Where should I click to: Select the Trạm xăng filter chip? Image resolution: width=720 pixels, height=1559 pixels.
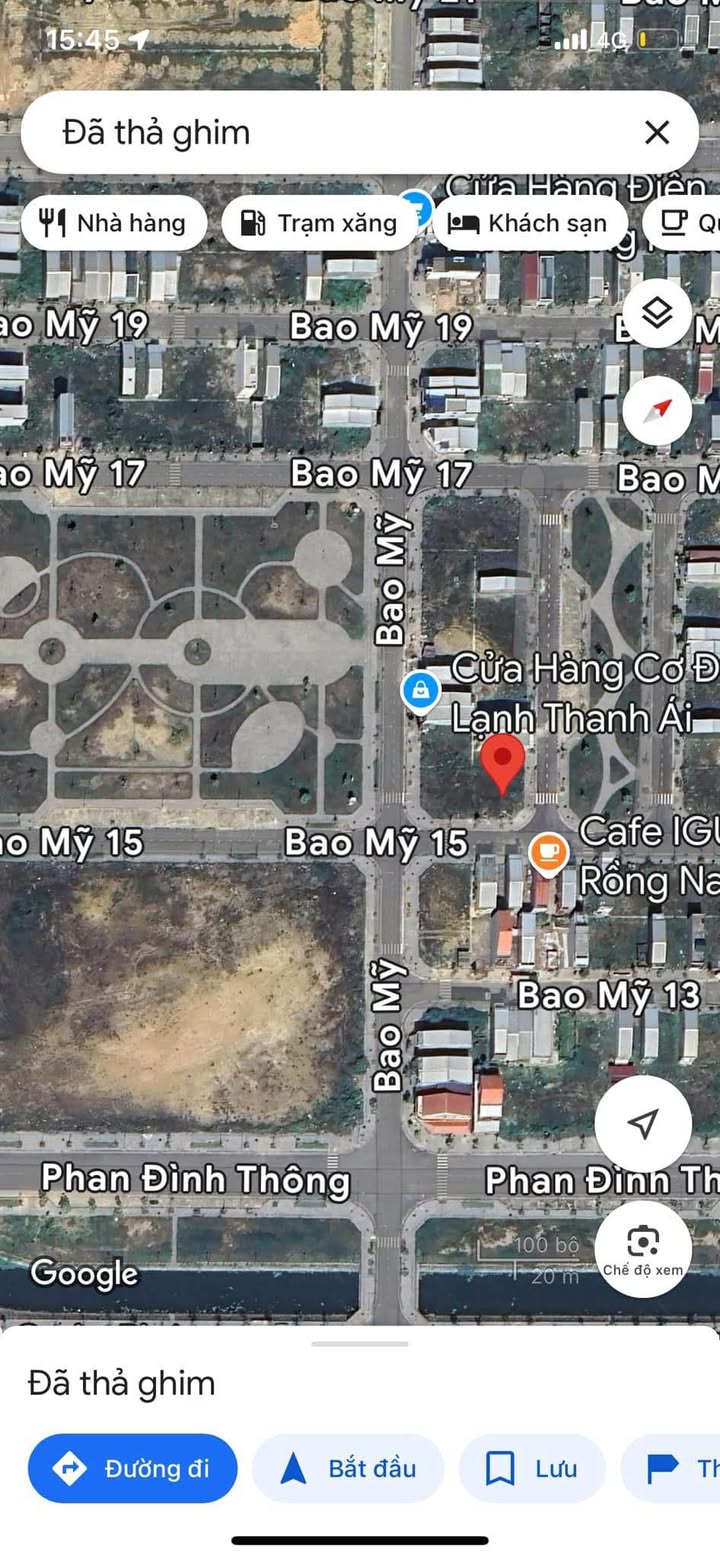(319, 223)
